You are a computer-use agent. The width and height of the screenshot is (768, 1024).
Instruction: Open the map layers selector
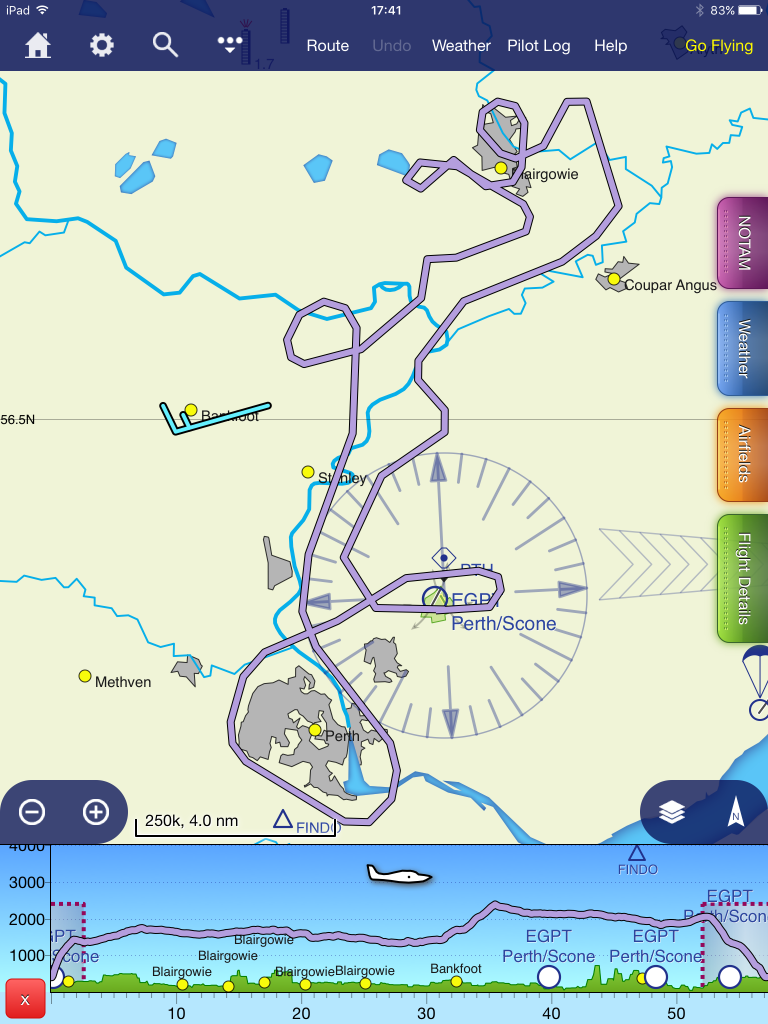point(672,813)
